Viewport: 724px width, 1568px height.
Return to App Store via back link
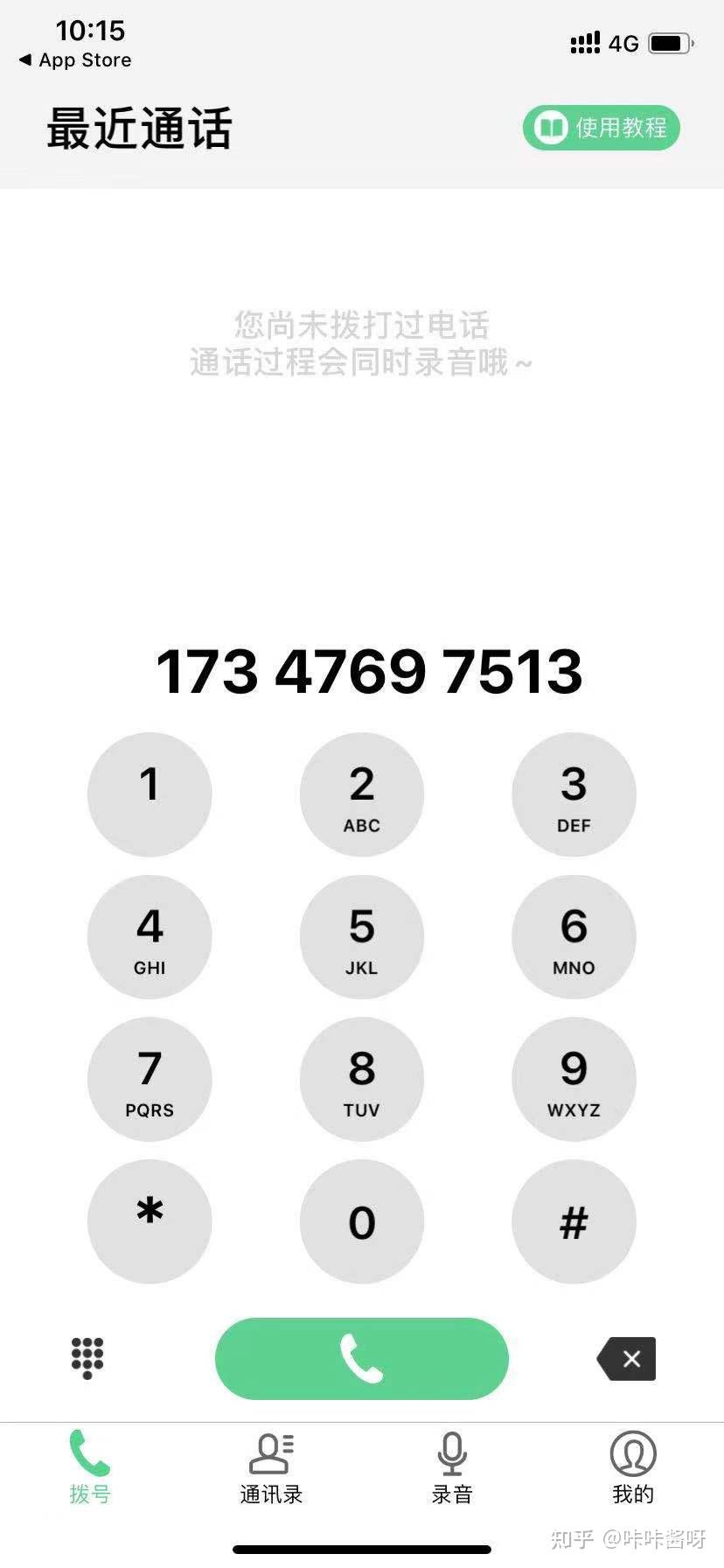tap(75, 60)
